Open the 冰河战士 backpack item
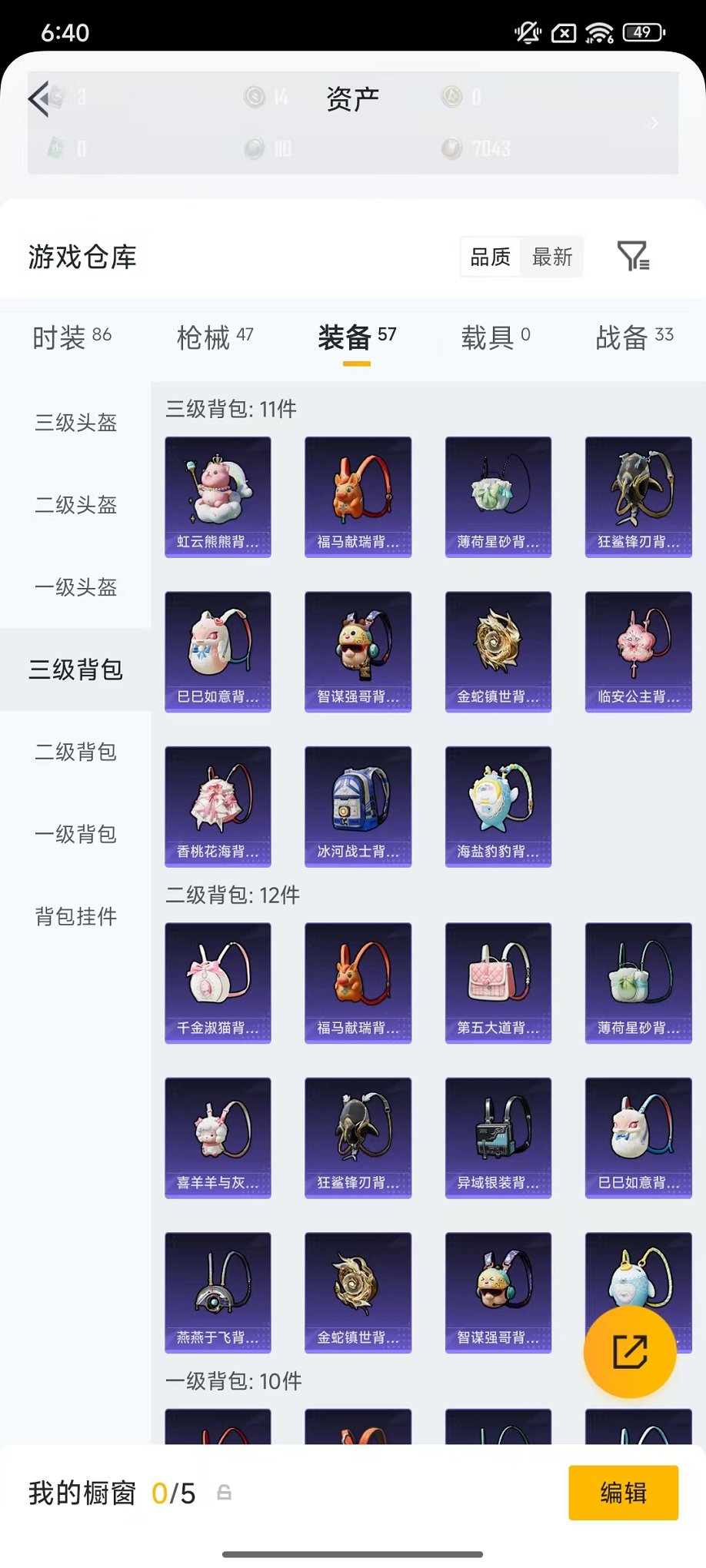The height and width of the screenshot is (1568, 706). click(358, 806)
